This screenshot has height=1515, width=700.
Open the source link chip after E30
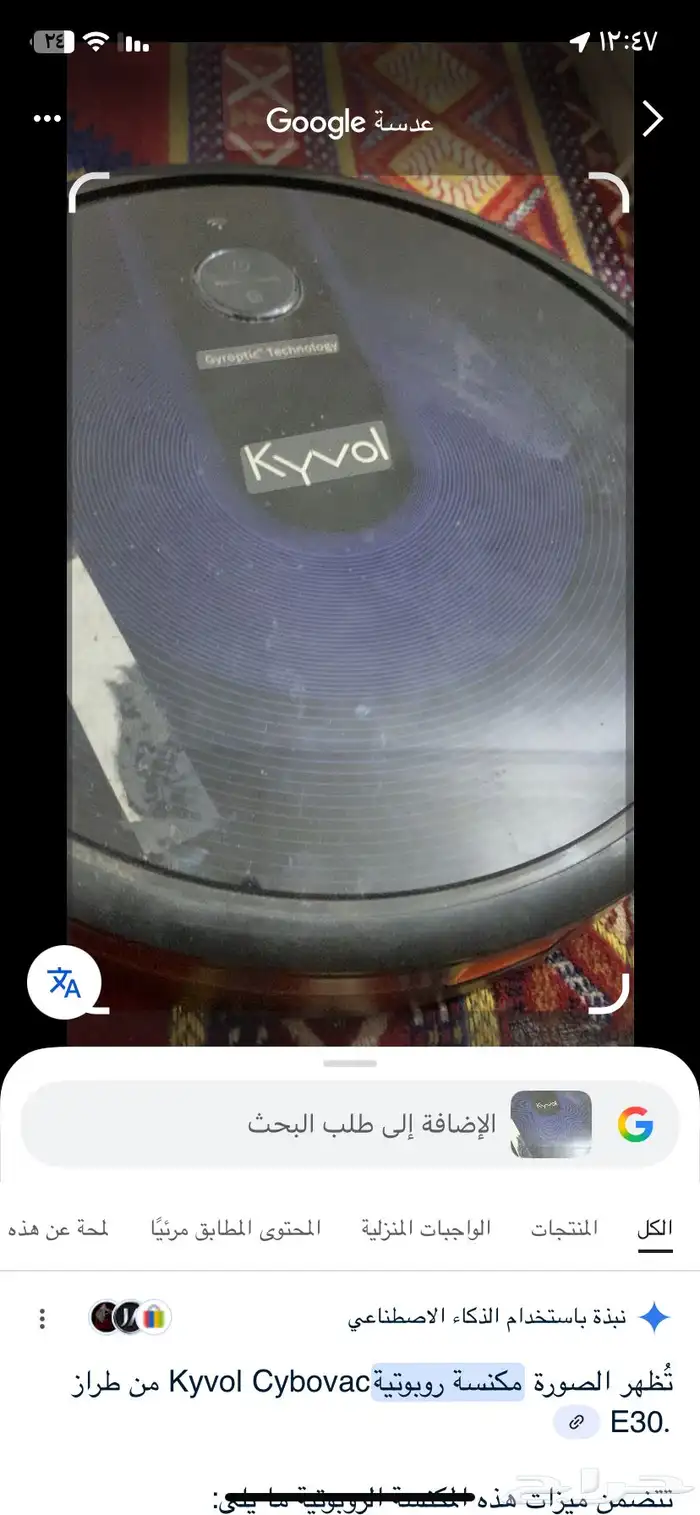click(x=576, y=1422)
